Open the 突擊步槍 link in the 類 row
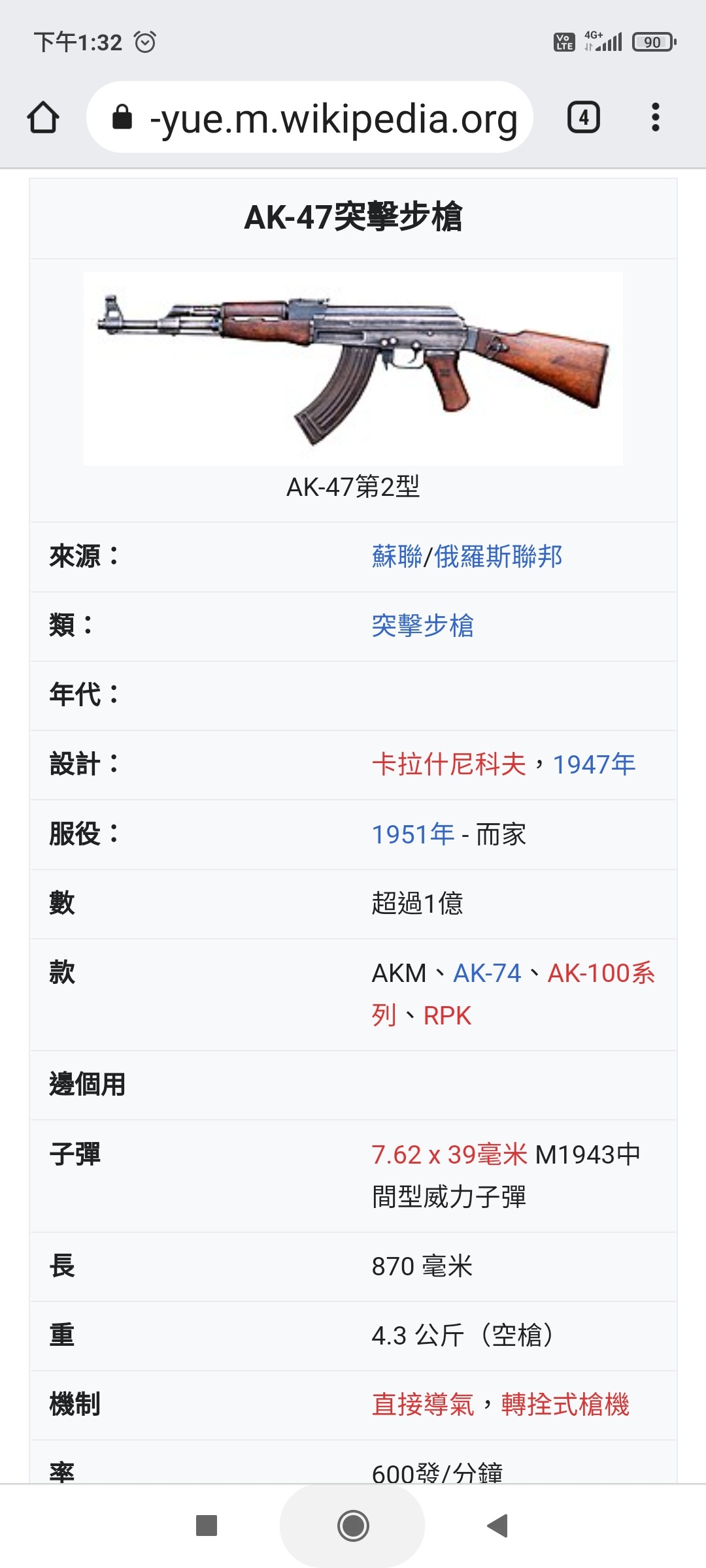 pos(422,626)
